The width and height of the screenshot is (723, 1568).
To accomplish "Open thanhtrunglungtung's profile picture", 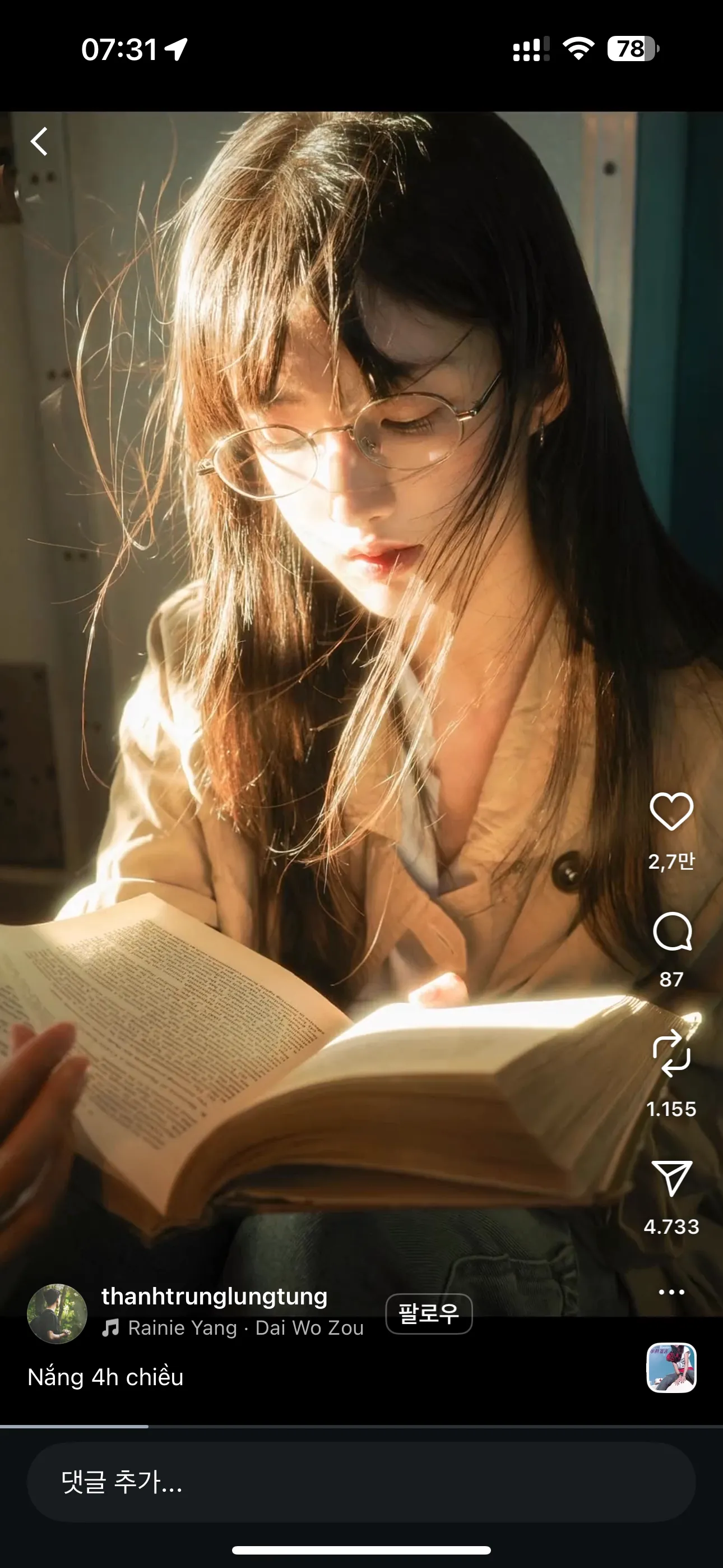I will pyautogui.click(x=57, y=1313).
